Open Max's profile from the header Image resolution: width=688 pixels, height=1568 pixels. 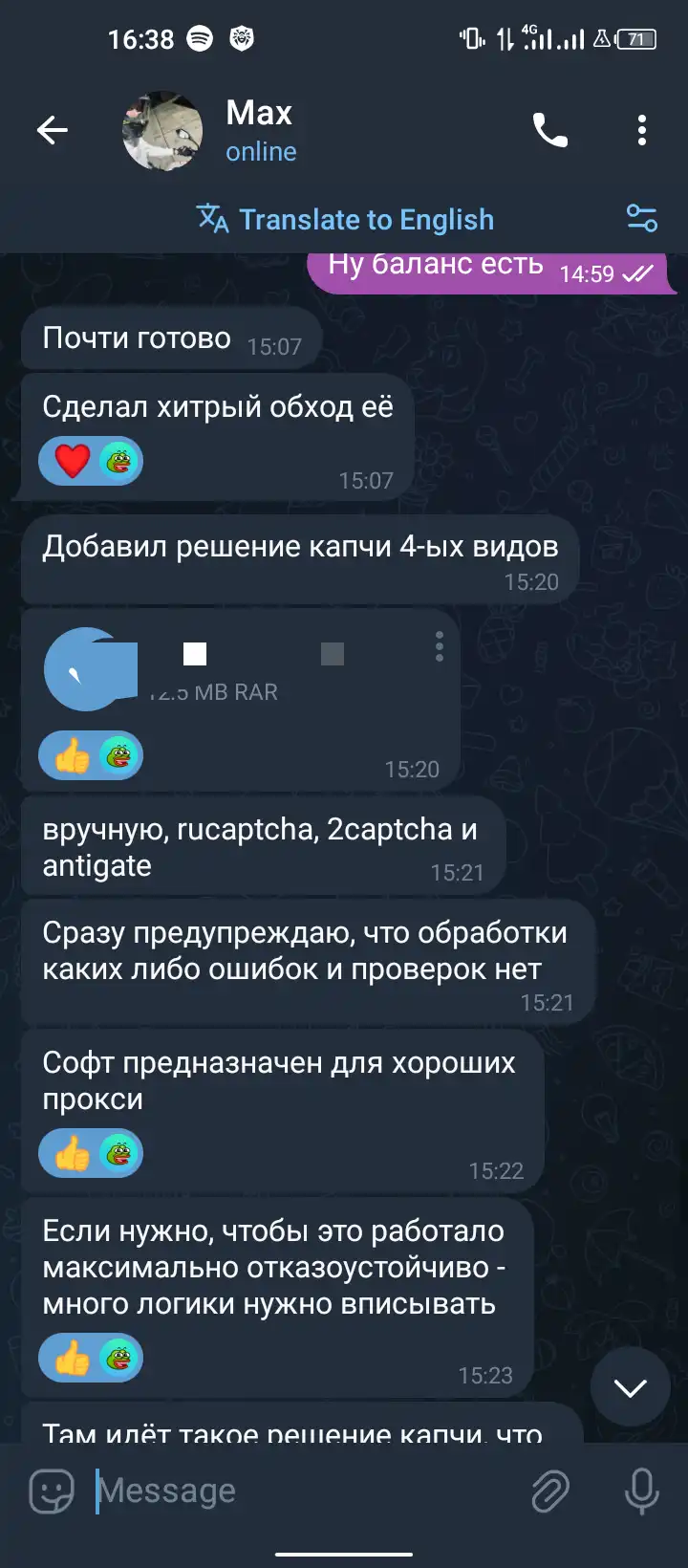(x=260, y=130)
